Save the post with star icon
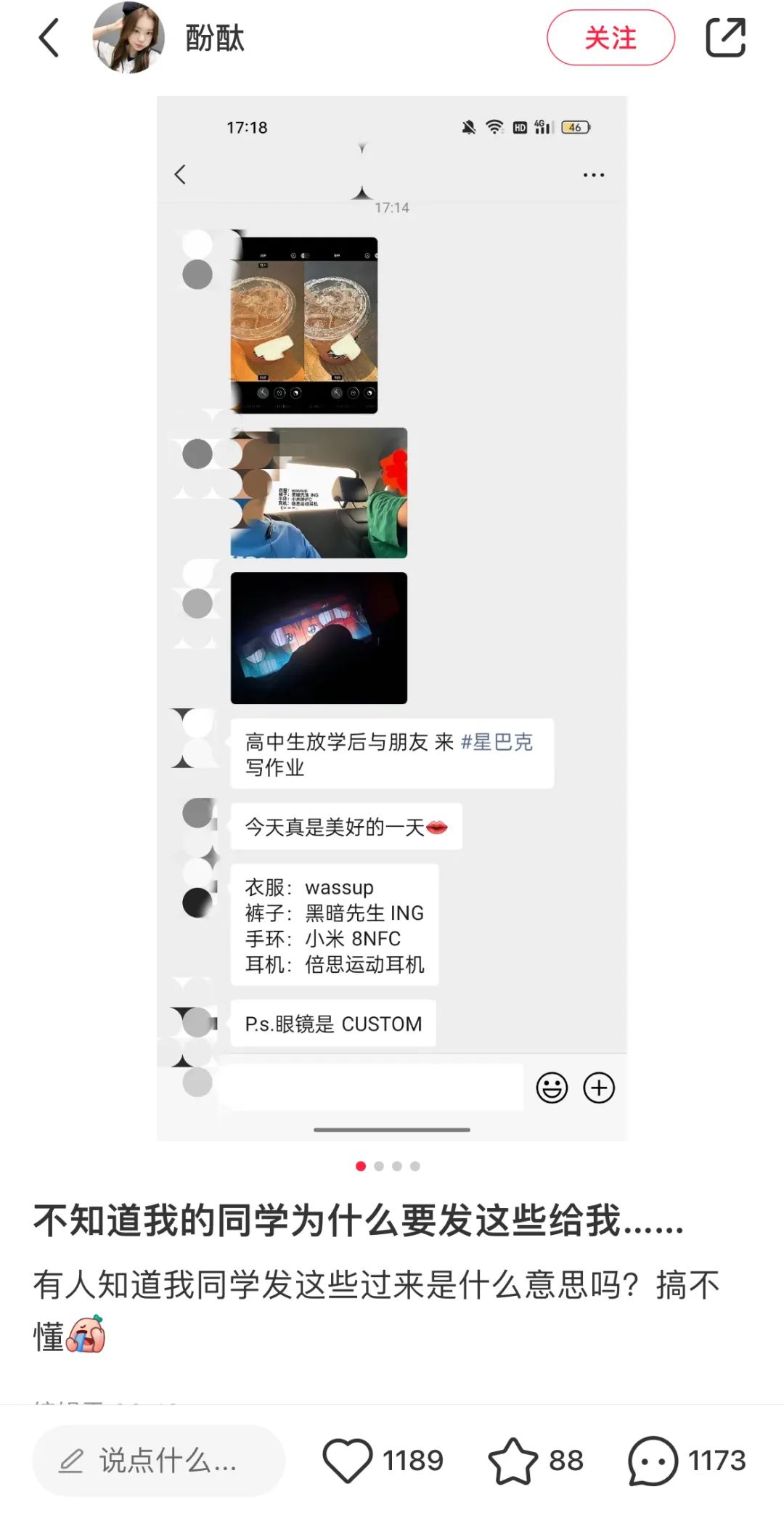Image resolution: width=784 pixels, height=1513 pixels. pyautogui.click(x=513, y=1460)
